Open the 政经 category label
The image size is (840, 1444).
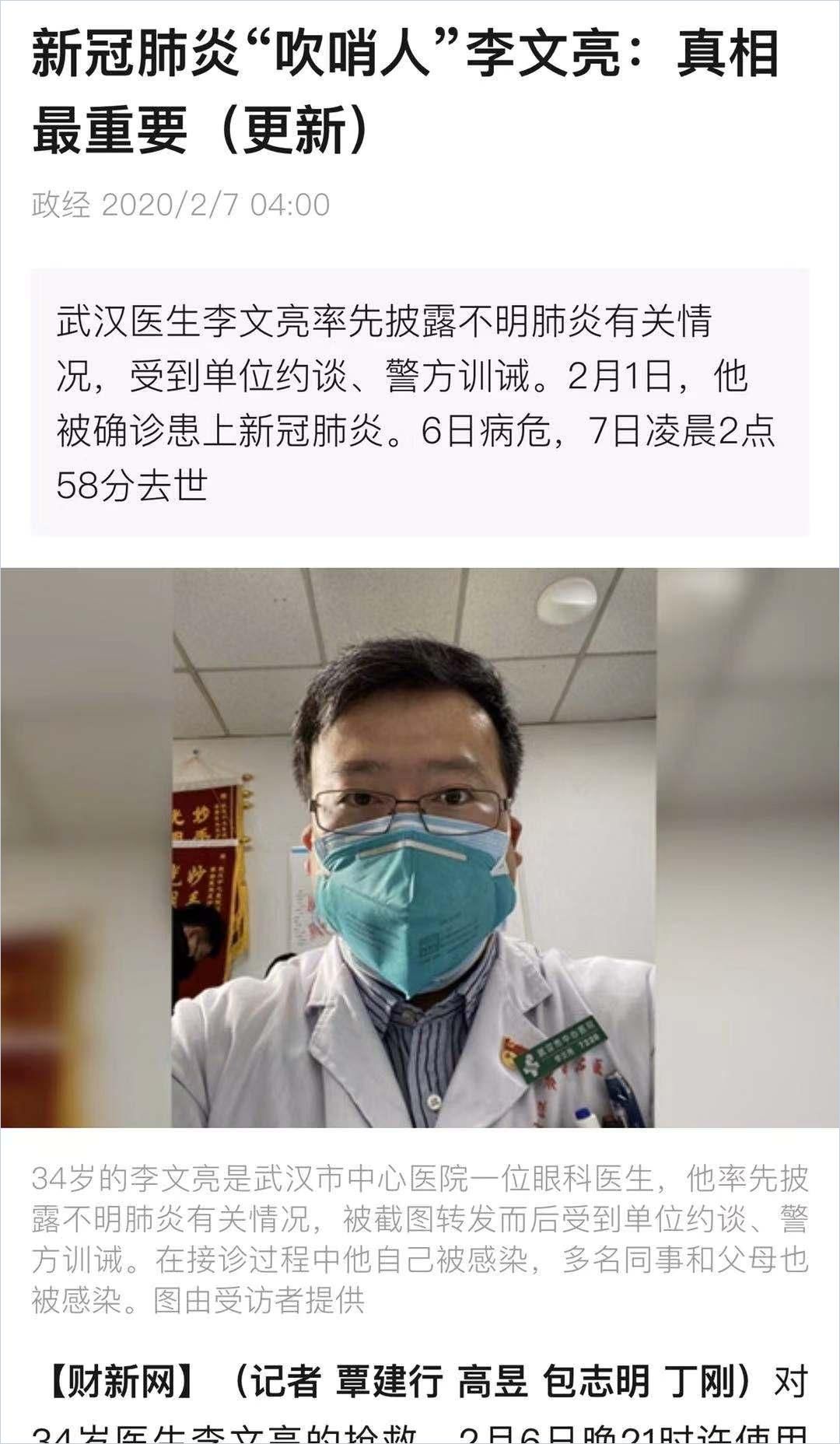coord(61,205)
